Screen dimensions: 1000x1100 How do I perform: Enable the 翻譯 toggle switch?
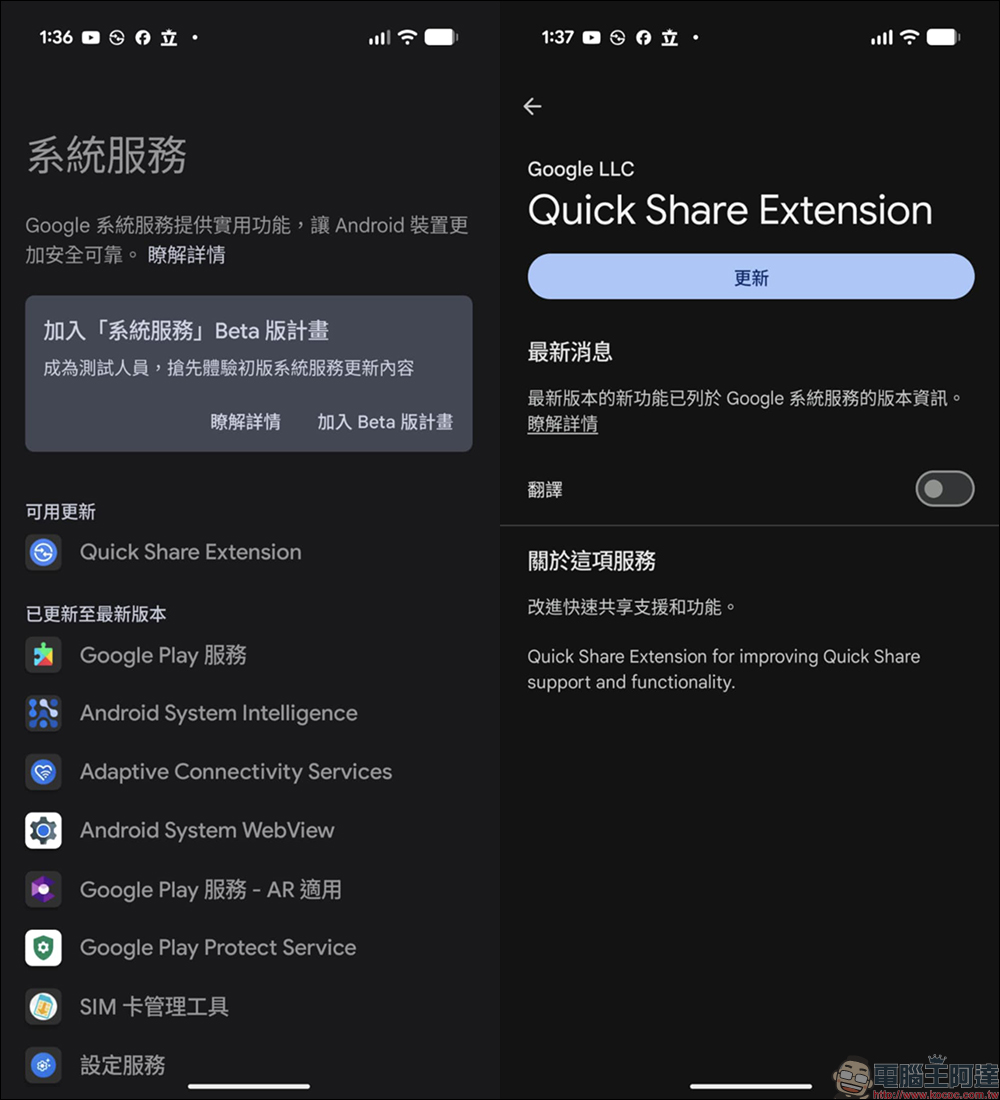944,489
